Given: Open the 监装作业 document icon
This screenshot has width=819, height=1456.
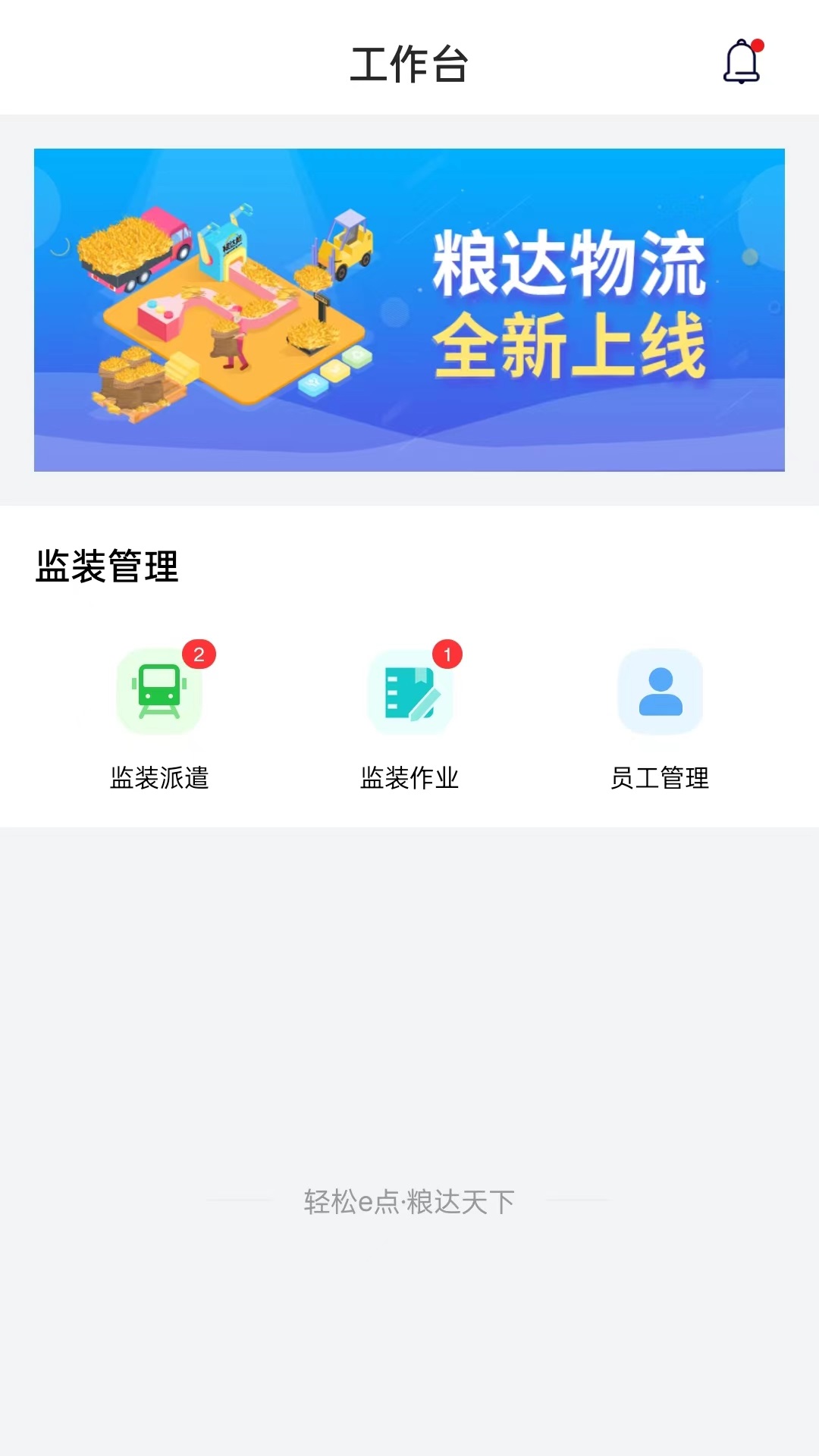Looking at the screenshot, I should (409, 692).
